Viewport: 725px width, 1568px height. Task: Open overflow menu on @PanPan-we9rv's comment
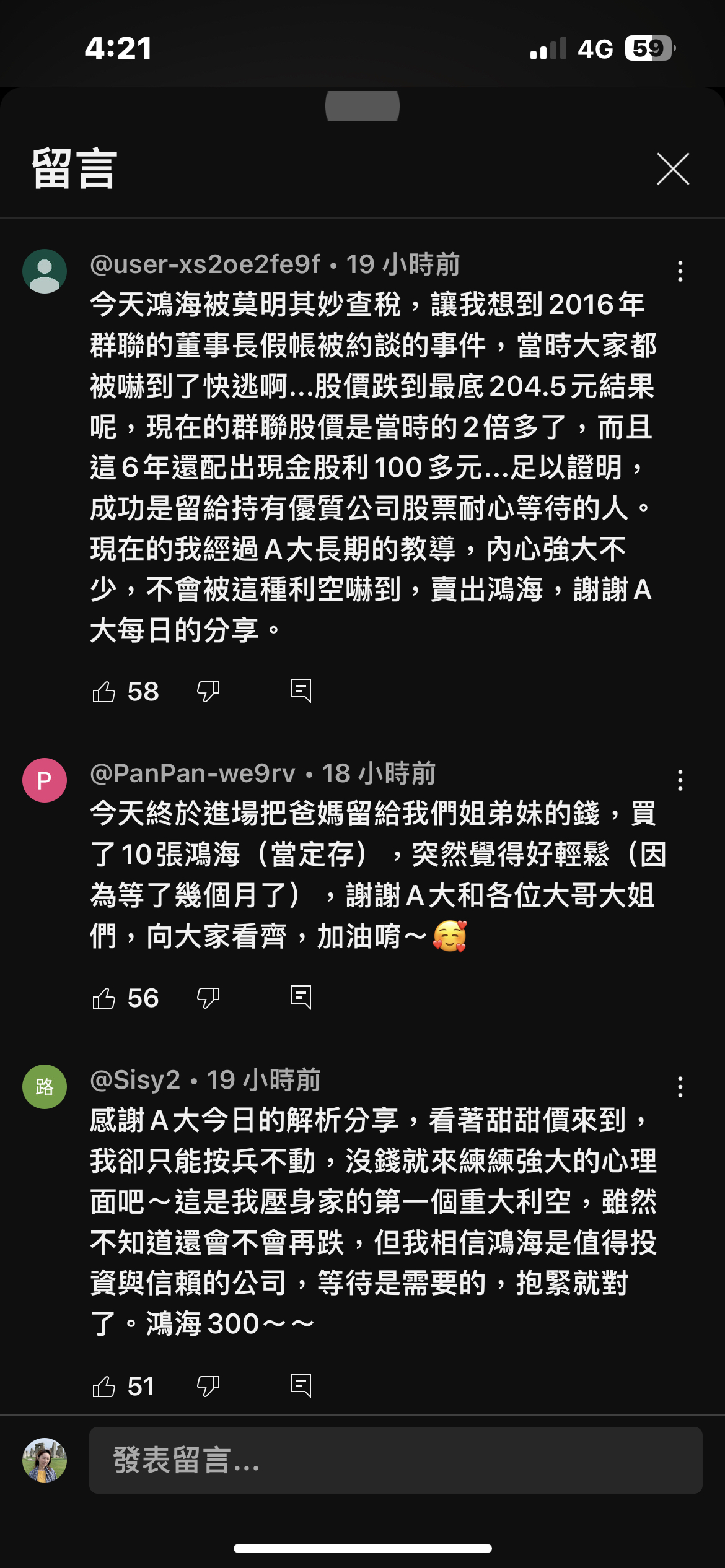point(680,780)
